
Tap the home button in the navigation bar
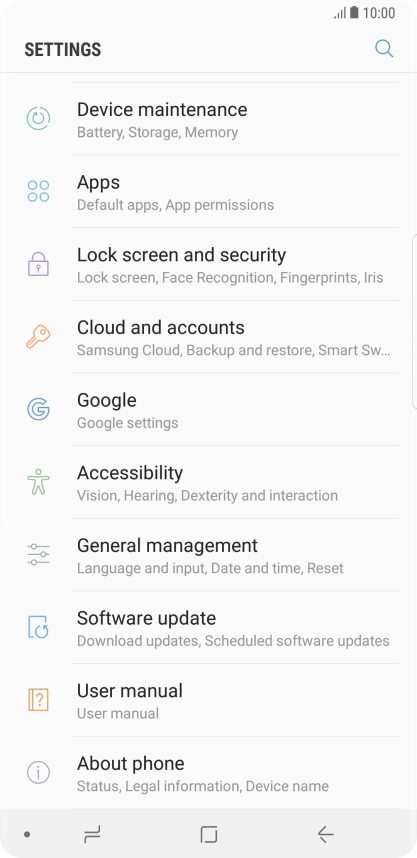[208, 834]
